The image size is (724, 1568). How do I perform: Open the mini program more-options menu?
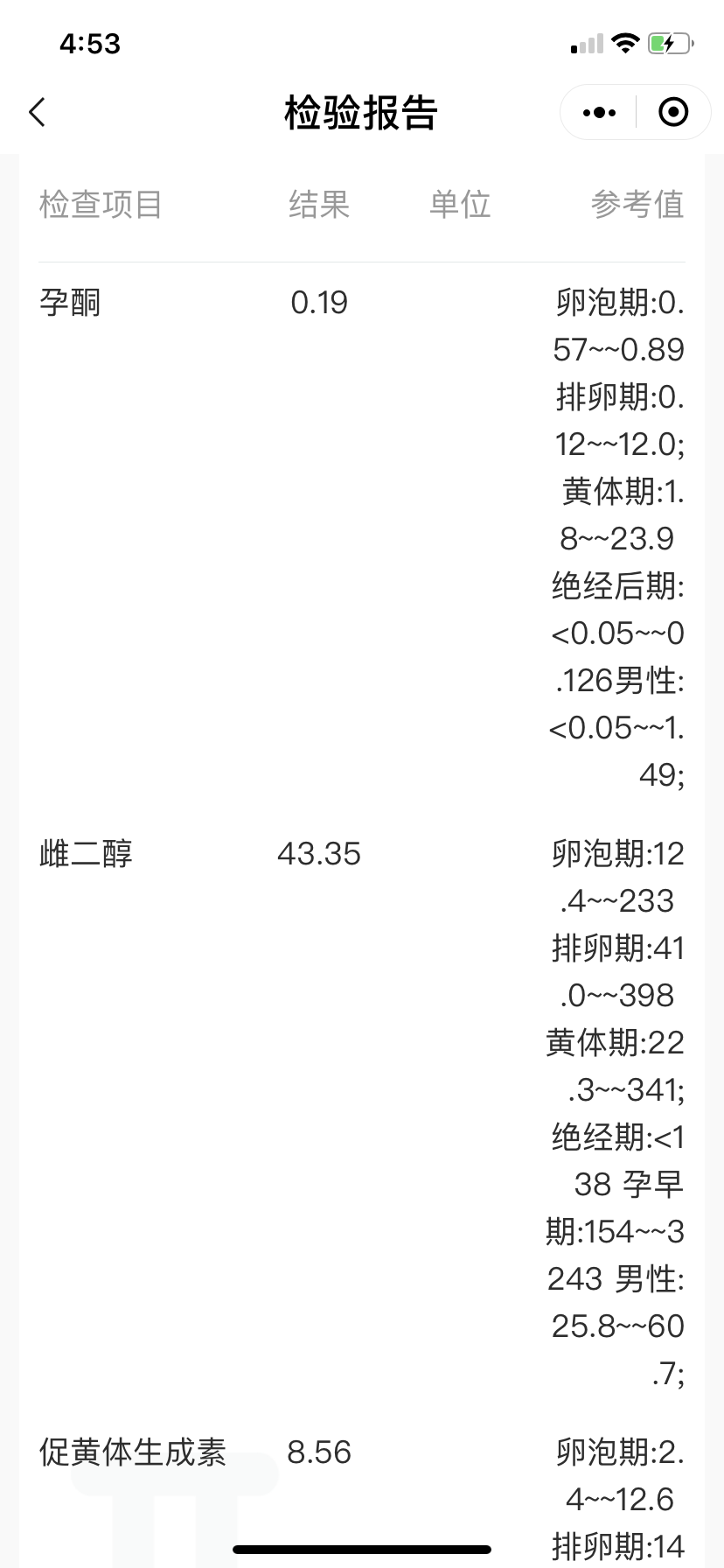point(599,112)
